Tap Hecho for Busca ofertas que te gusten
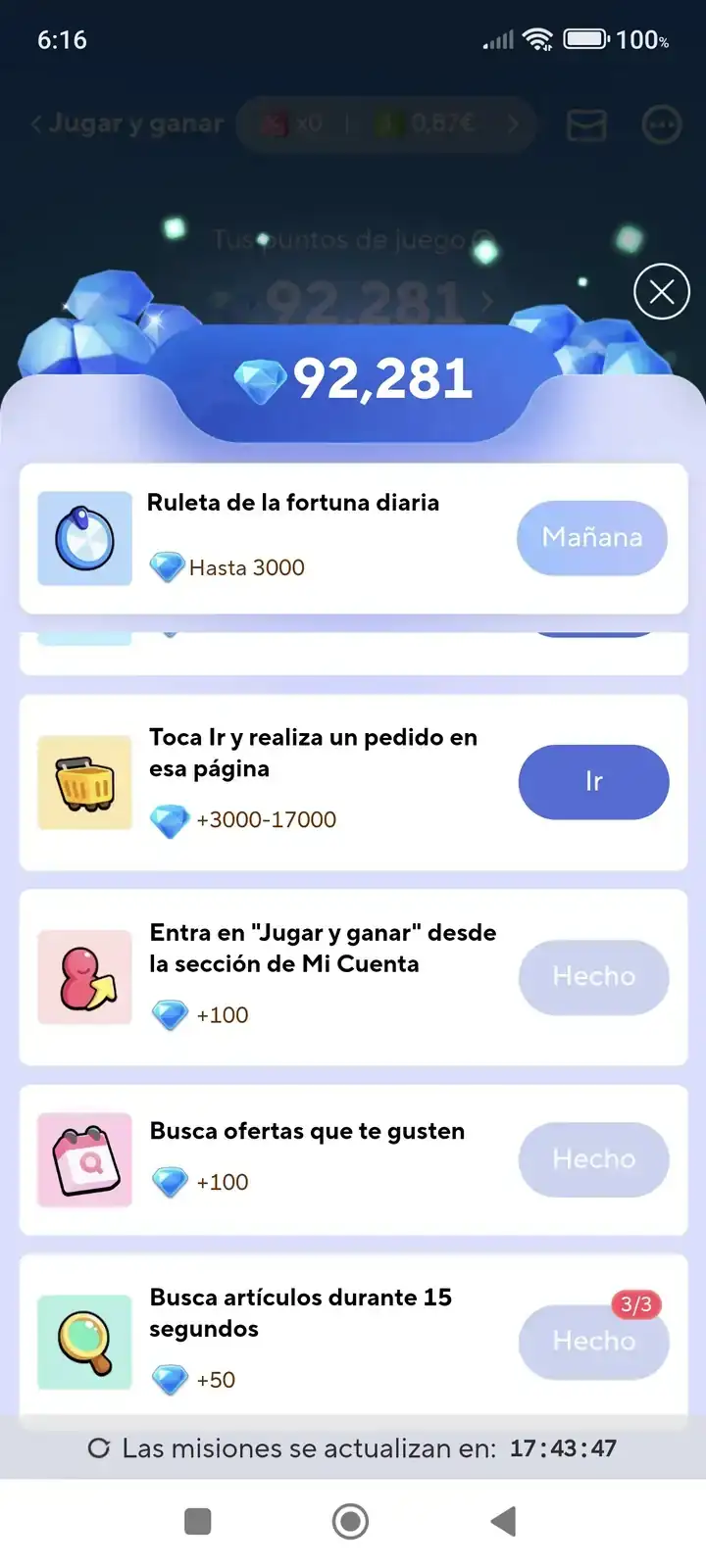 pos(593,1159)
